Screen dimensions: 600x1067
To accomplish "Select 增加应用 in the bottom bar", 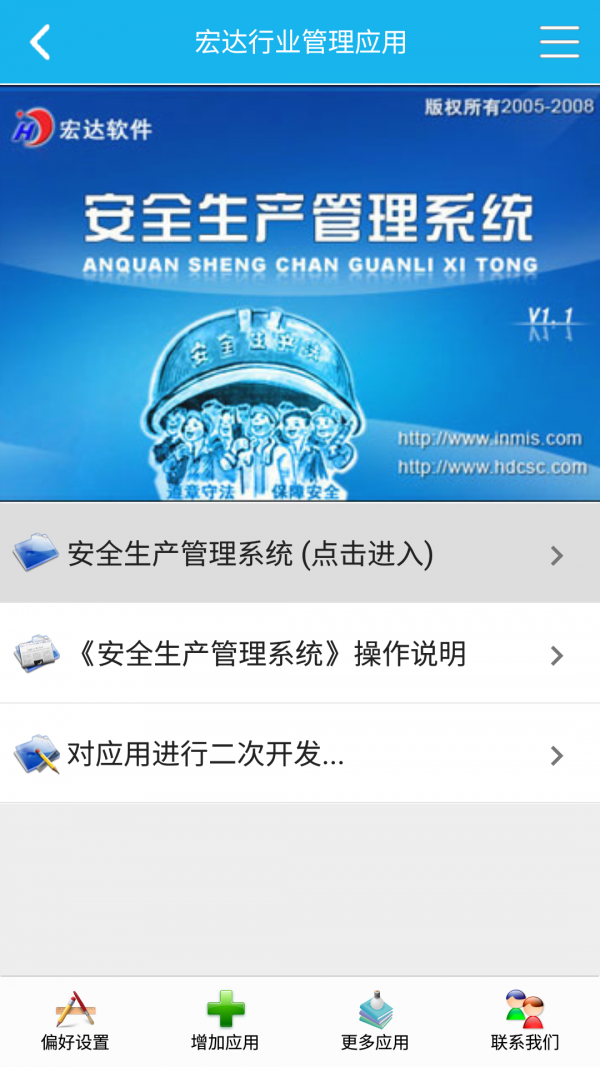I will pyautogui.click(x=225, y=1021).
